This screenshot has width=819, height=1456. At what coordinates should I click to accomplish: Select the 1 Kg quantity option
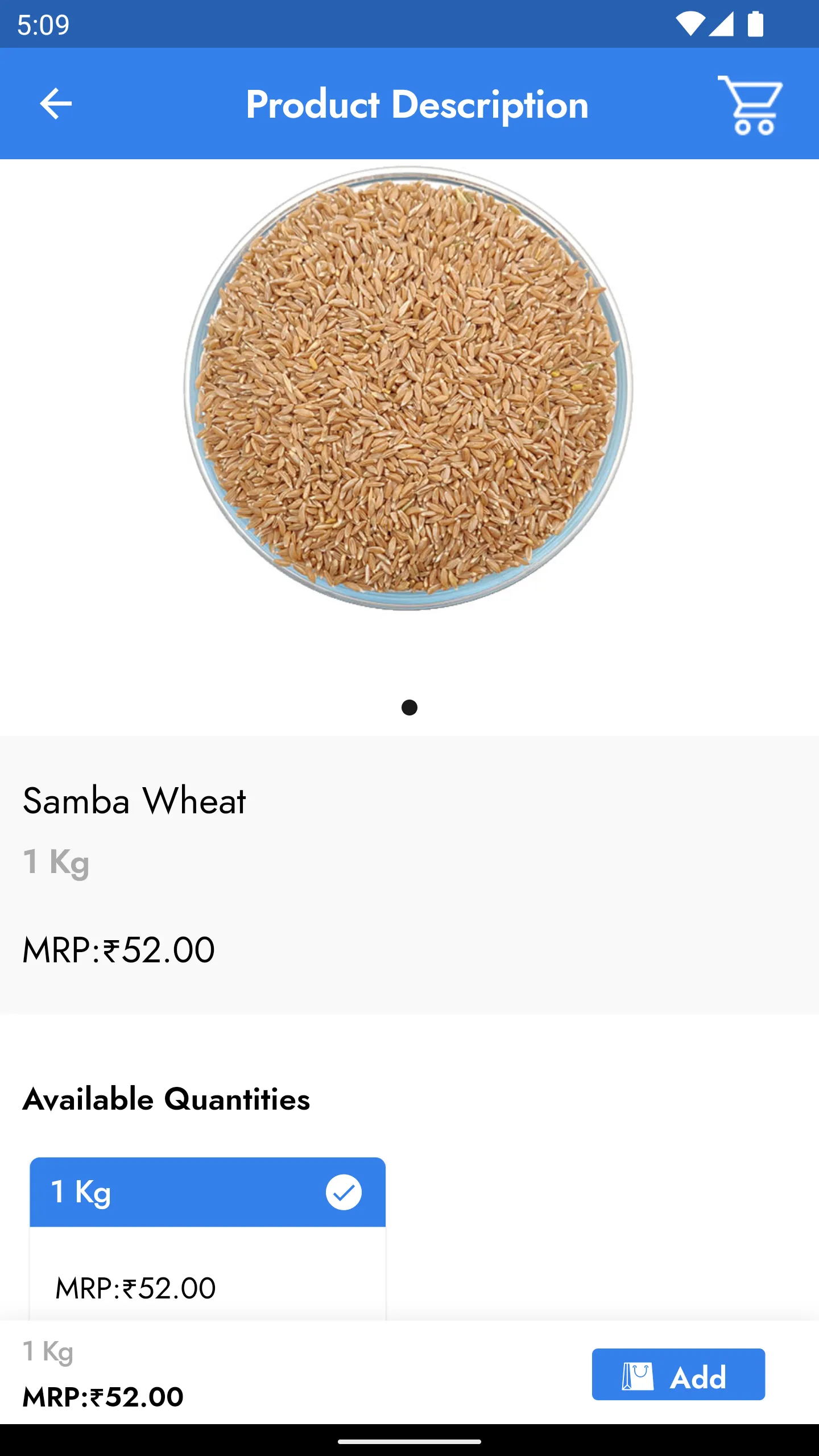[208, 1192]
